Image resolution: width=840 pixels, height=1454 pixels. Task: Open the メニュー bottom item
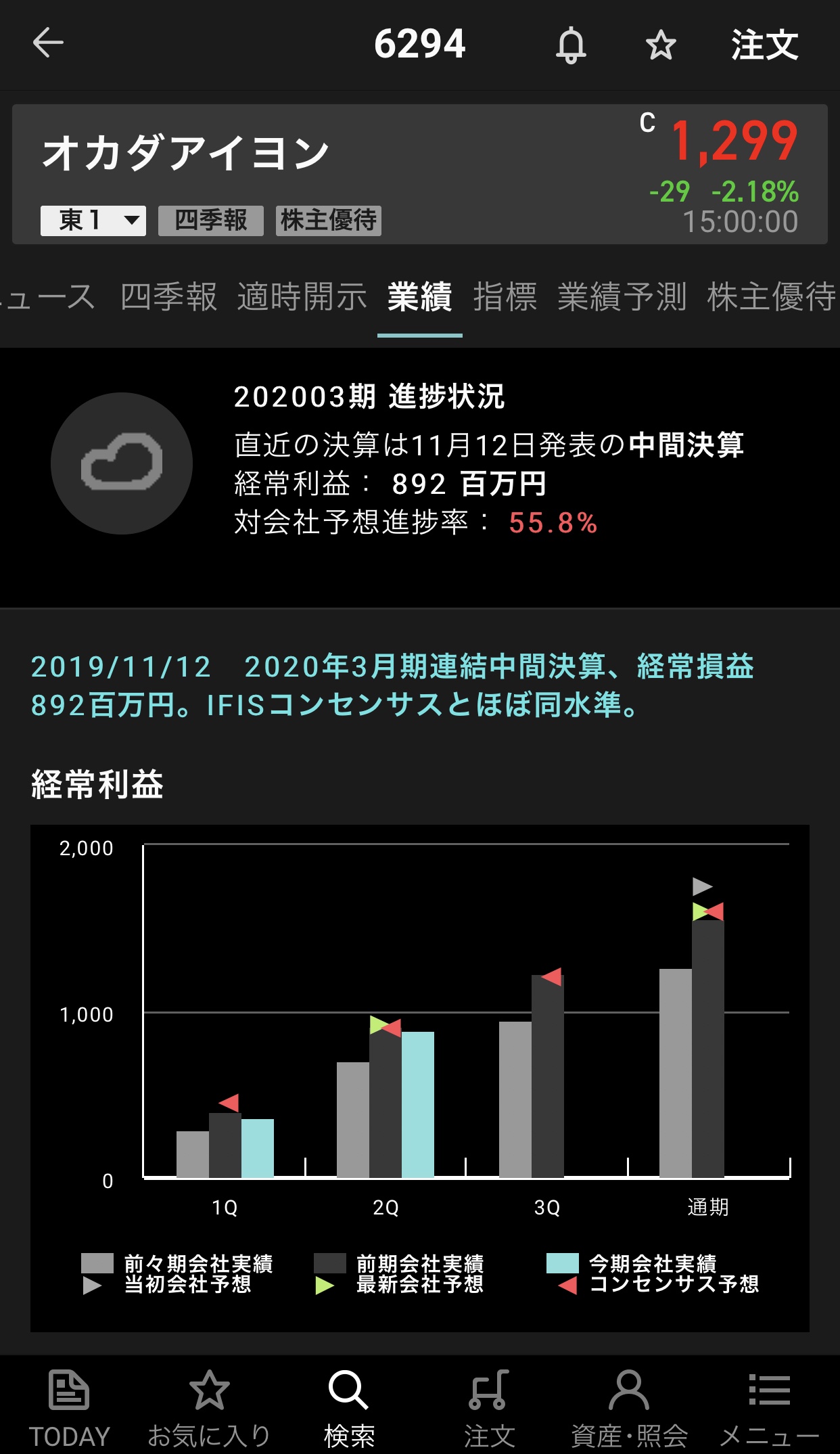[x=769, y=1407]
